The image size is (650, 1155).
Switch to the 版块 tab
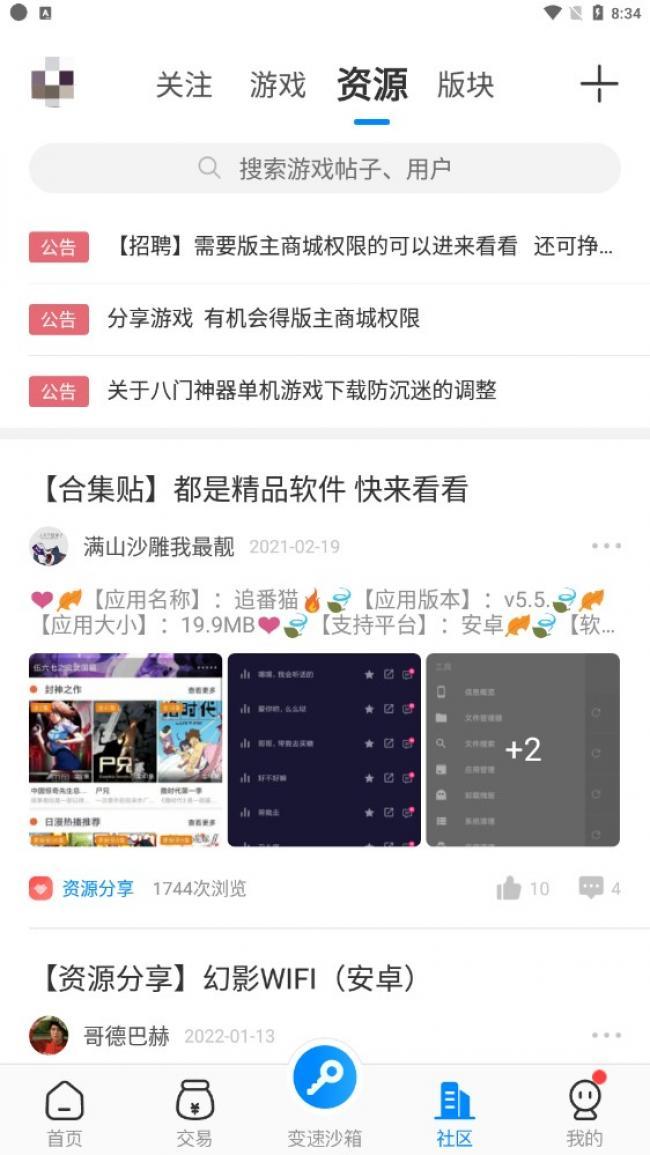click(x=465, y=86)
